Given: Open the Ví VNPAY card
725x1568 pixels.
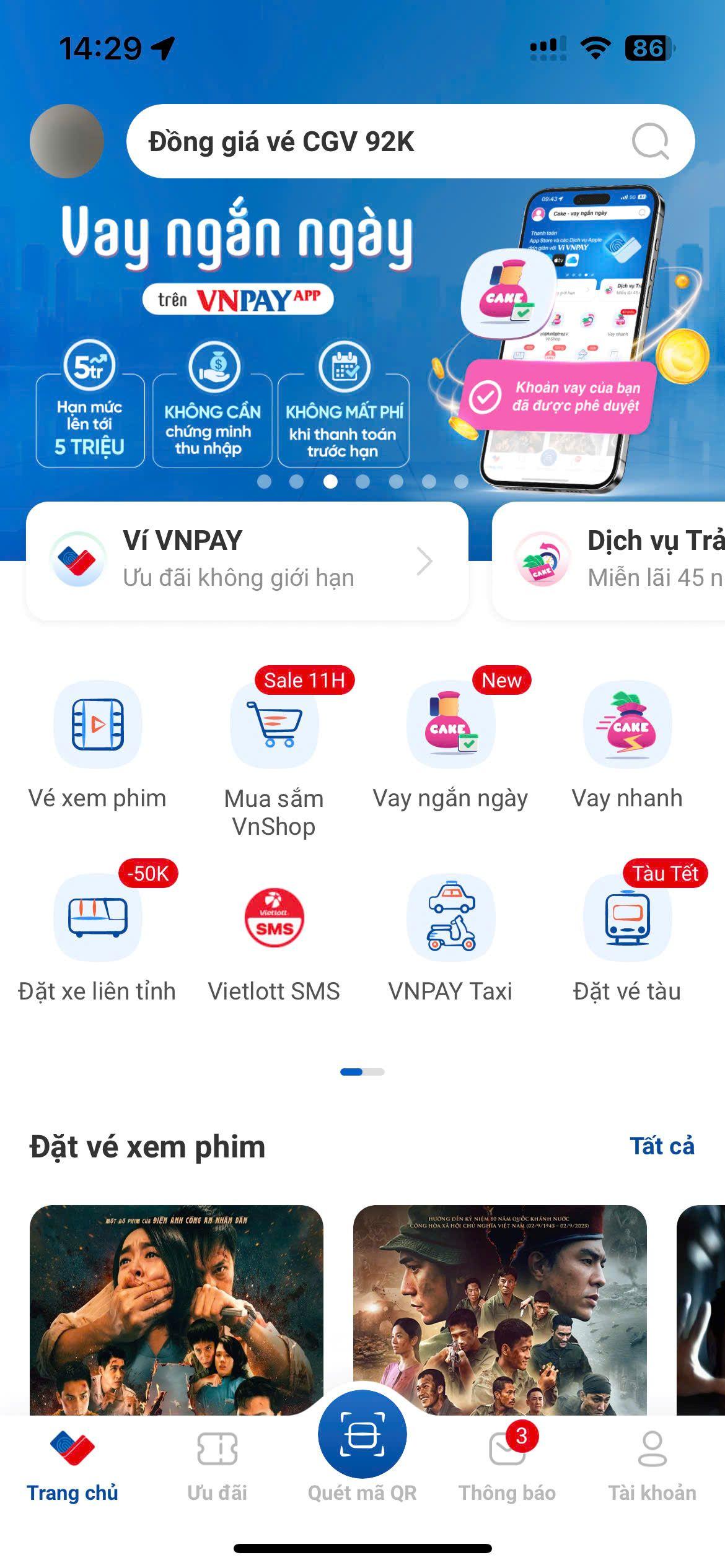Looking at the screenshot, I should tap(247, 560).
